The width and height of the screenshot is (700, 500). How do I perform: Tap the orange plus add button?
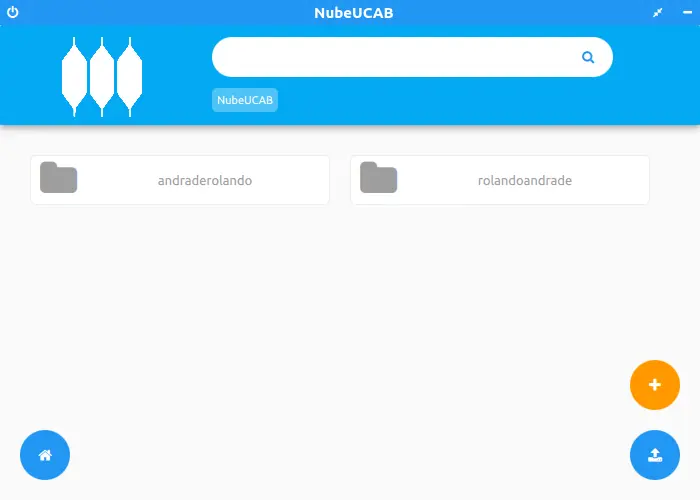(655, 385)
